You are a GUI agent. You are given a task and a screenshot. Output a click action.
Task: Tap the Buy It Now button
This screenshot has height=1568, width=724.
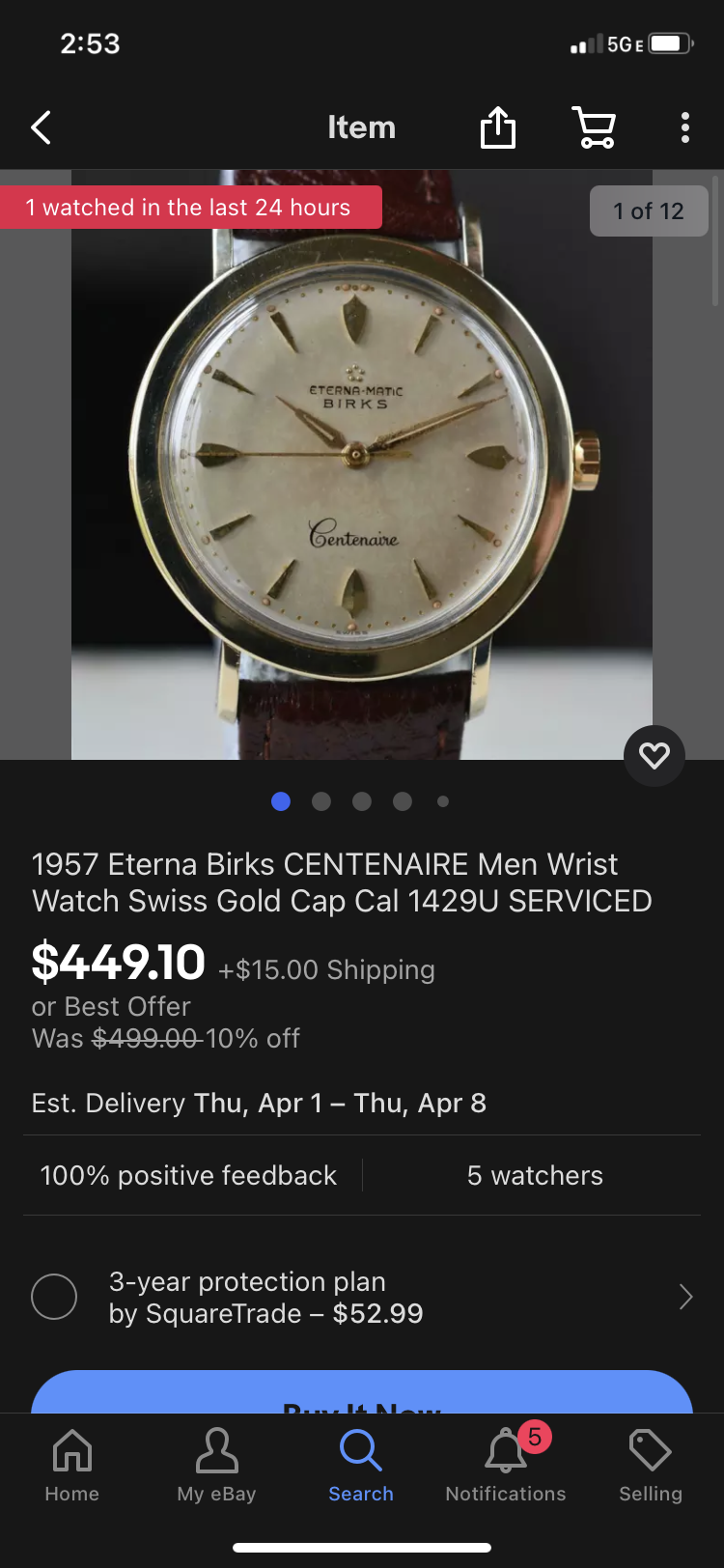(x=362, y=1394)
